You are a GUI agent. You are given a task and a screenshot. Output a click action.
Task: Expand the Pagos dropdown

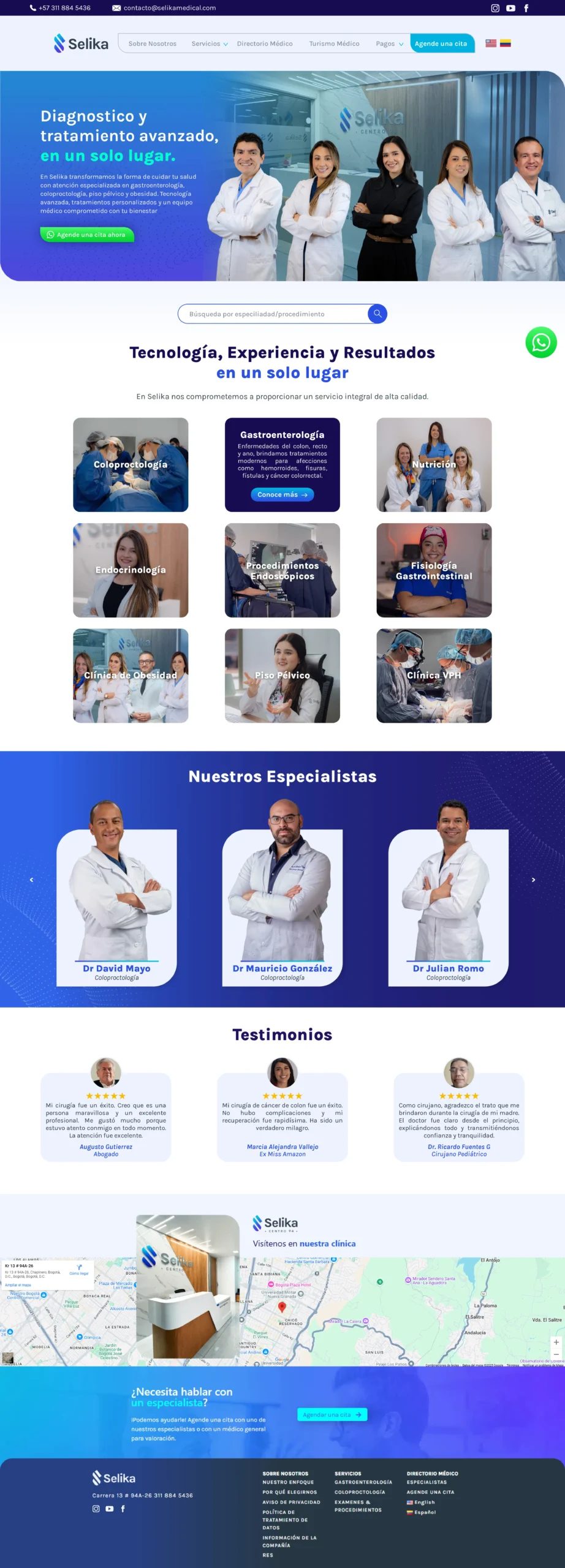[x=389, y=43]
